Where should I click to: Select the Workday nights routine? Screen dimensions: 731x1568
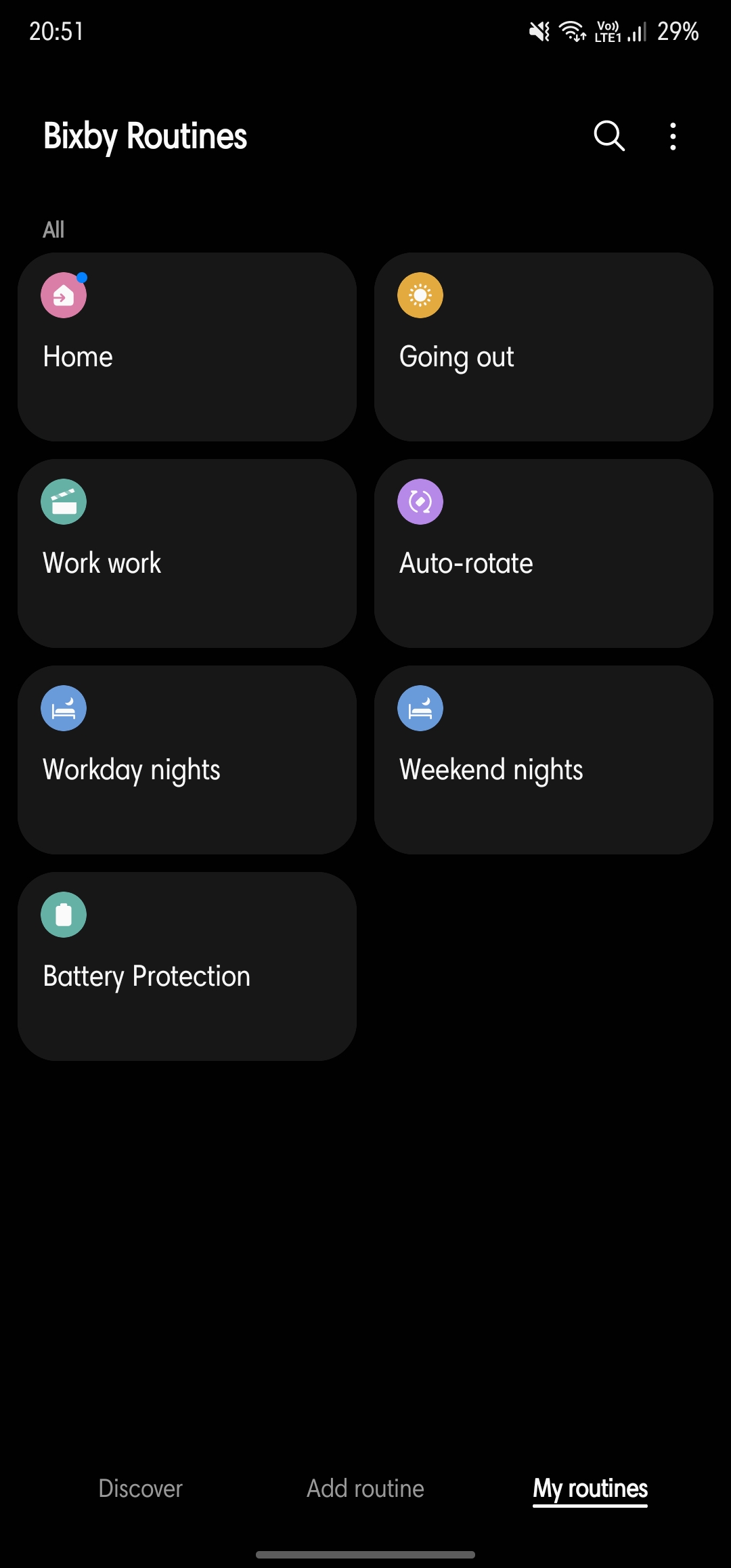click(187, 760)
